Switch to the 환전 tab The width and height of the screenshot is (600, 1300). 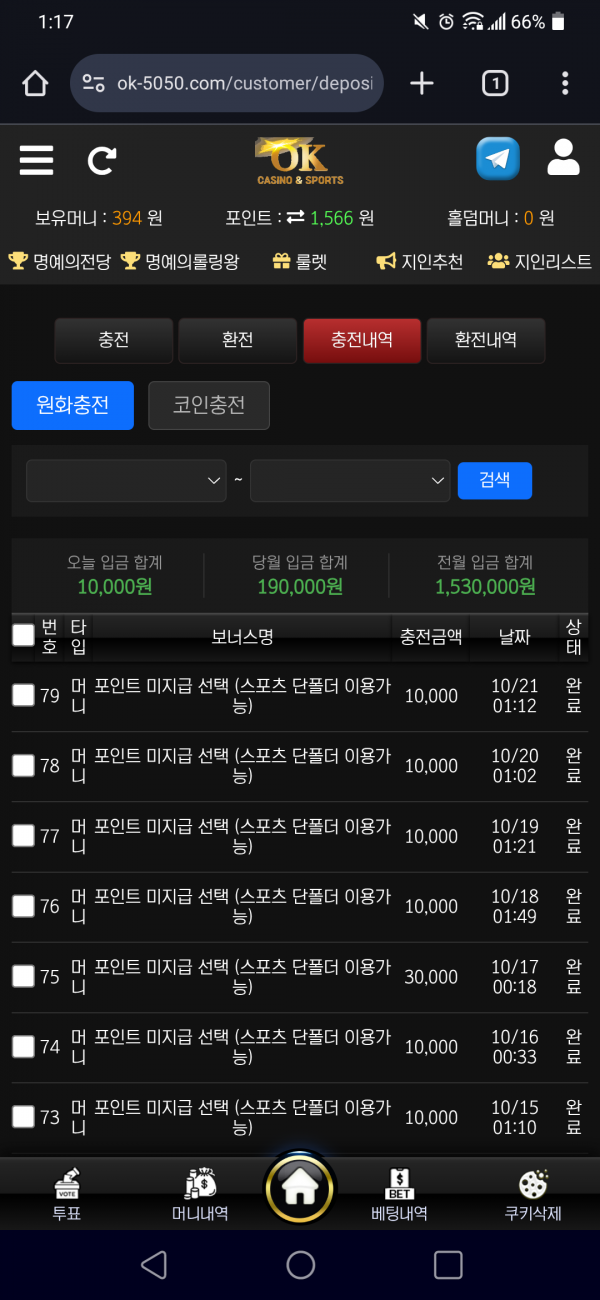[x=238, y=340]
